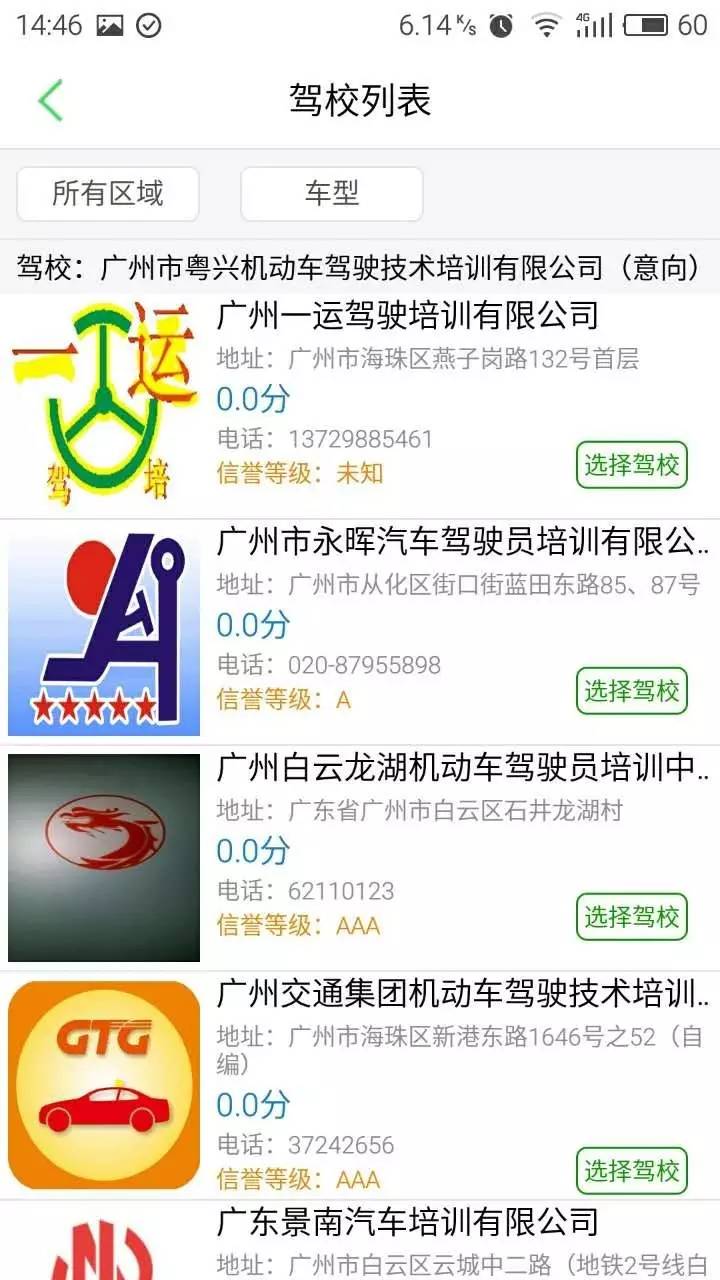Open the 所有区域 region filter
Image resolution: width=720 pixels, height=1280 pixels.
point(106,194)
